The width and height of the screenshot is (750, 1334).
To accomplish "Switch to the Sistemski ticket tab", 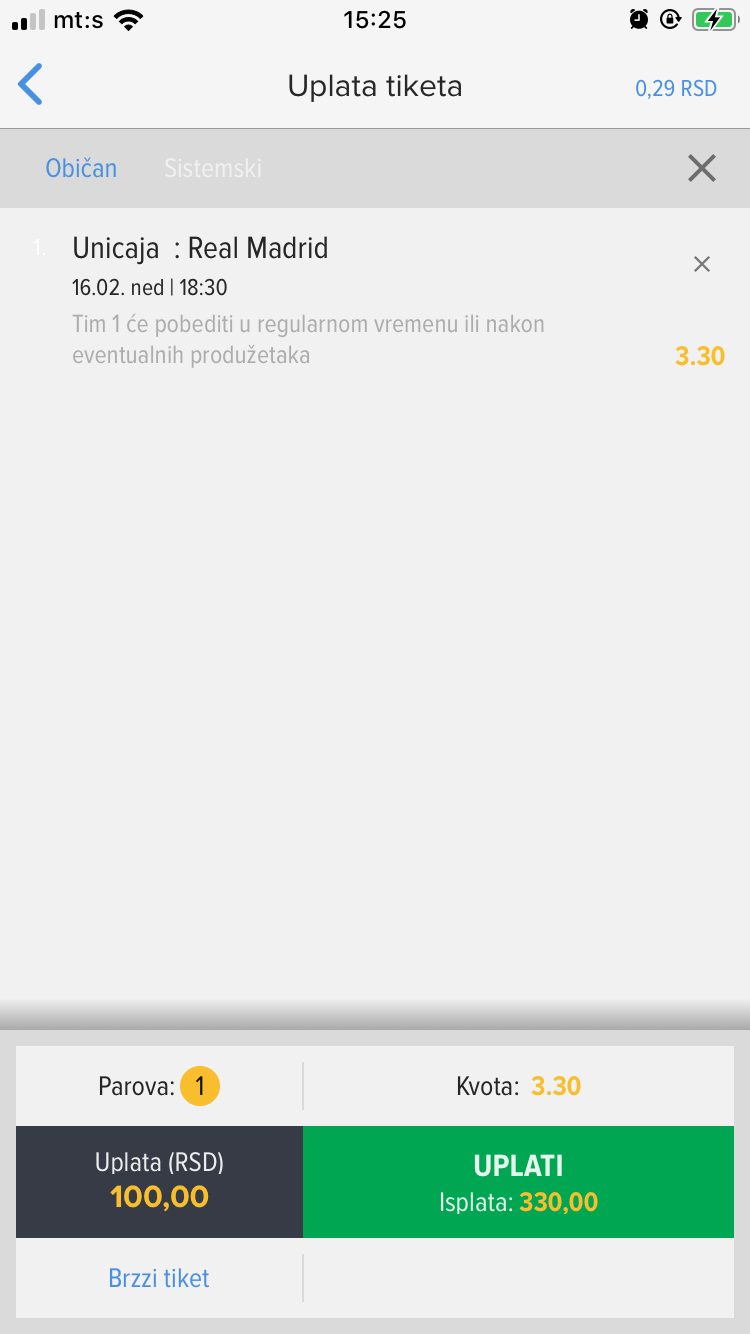I will coord(213,168).
